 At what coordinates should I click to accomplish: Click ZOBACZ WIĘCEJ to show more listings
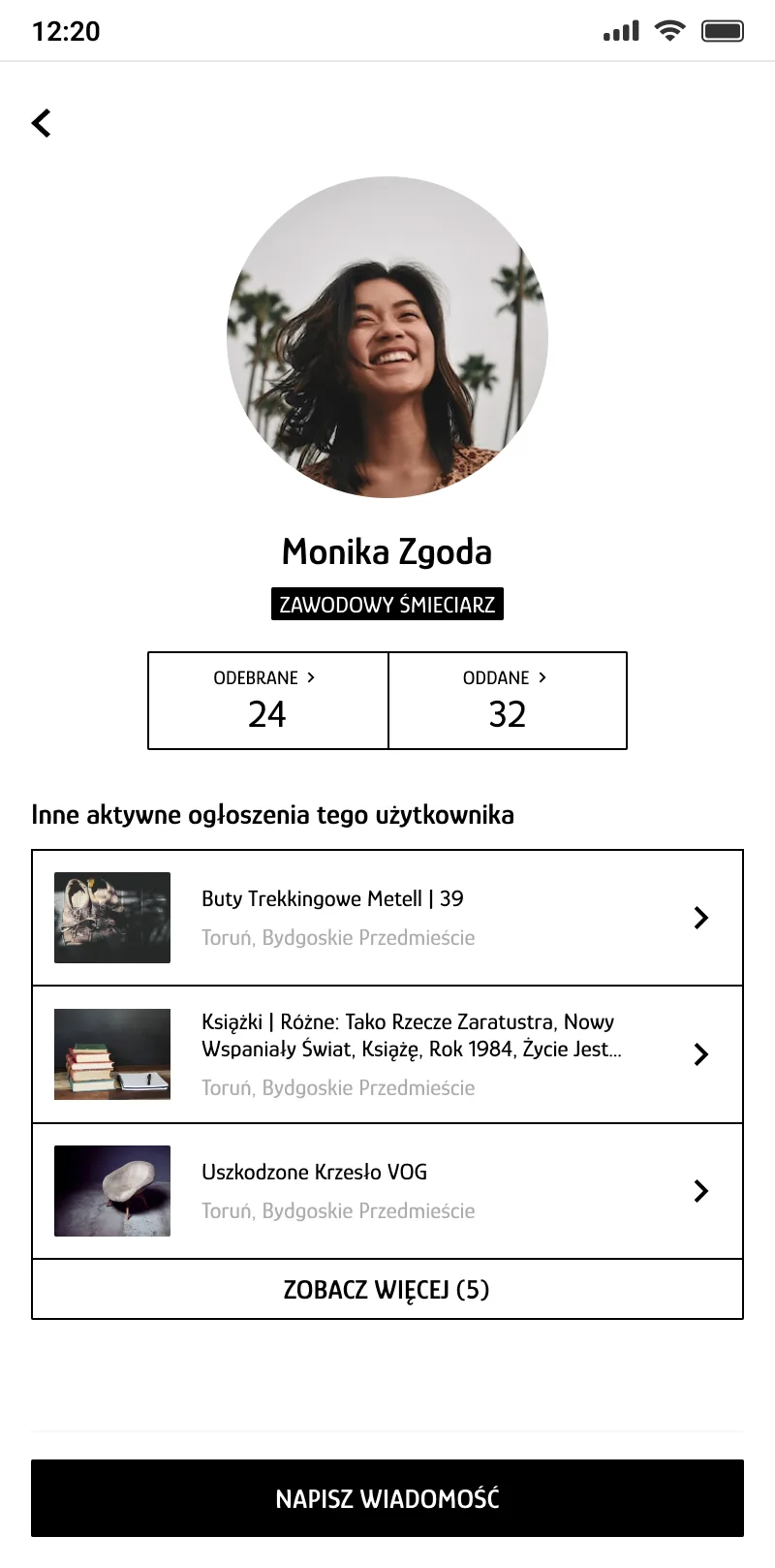click(387, 1289)
